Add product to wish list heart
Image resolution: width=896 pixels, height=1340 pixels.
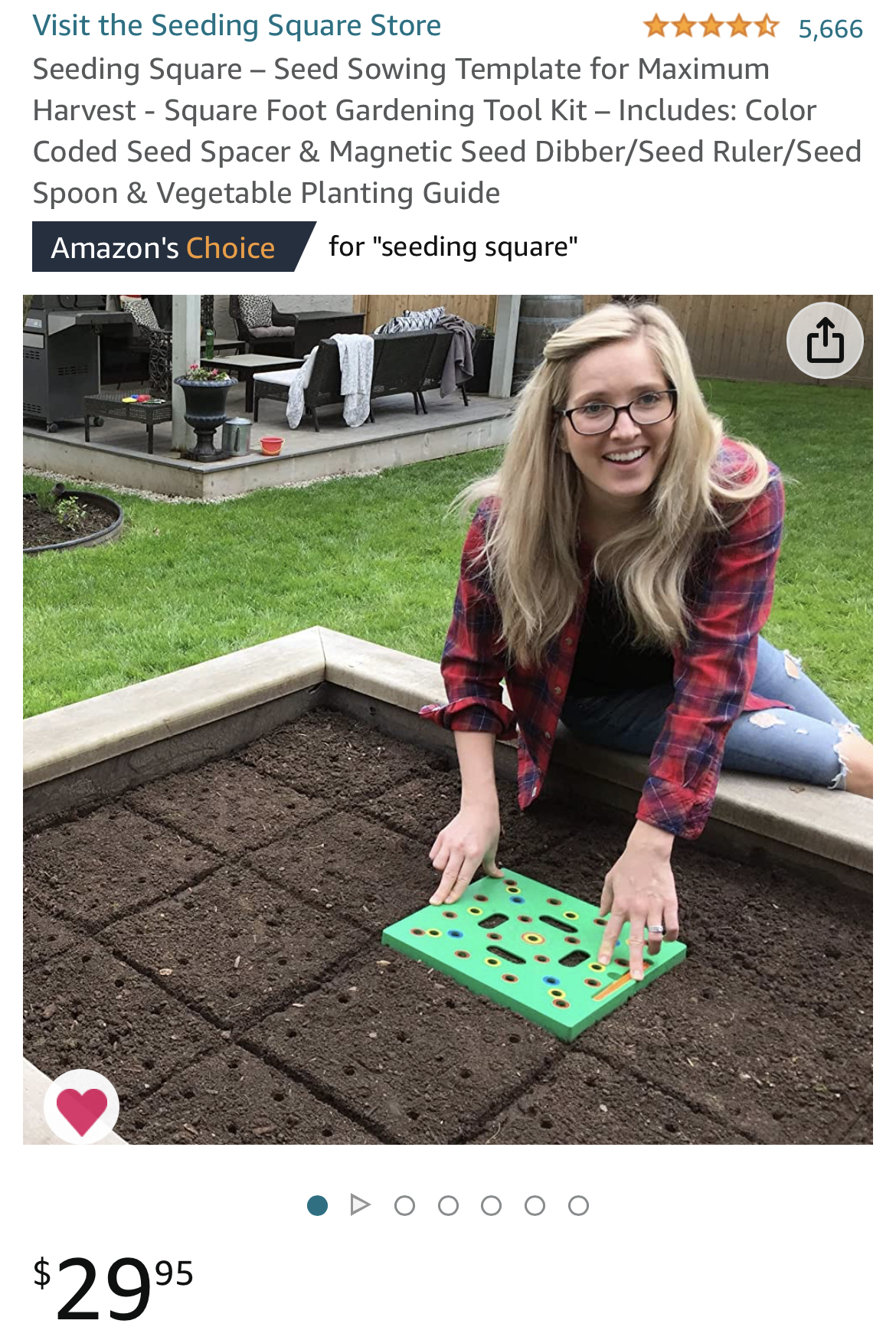click(82, 1107)
